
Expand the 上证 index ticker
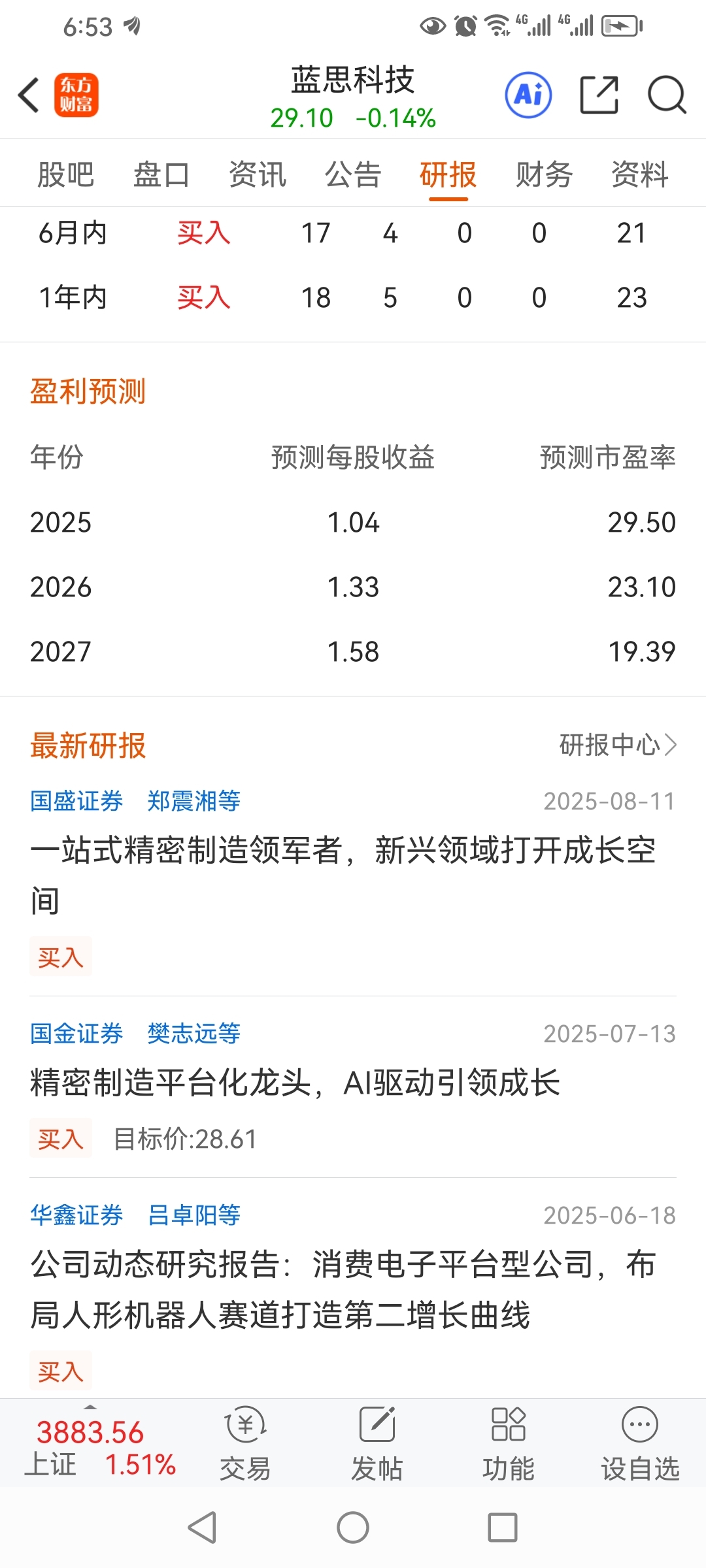(x=100, y=1445)
